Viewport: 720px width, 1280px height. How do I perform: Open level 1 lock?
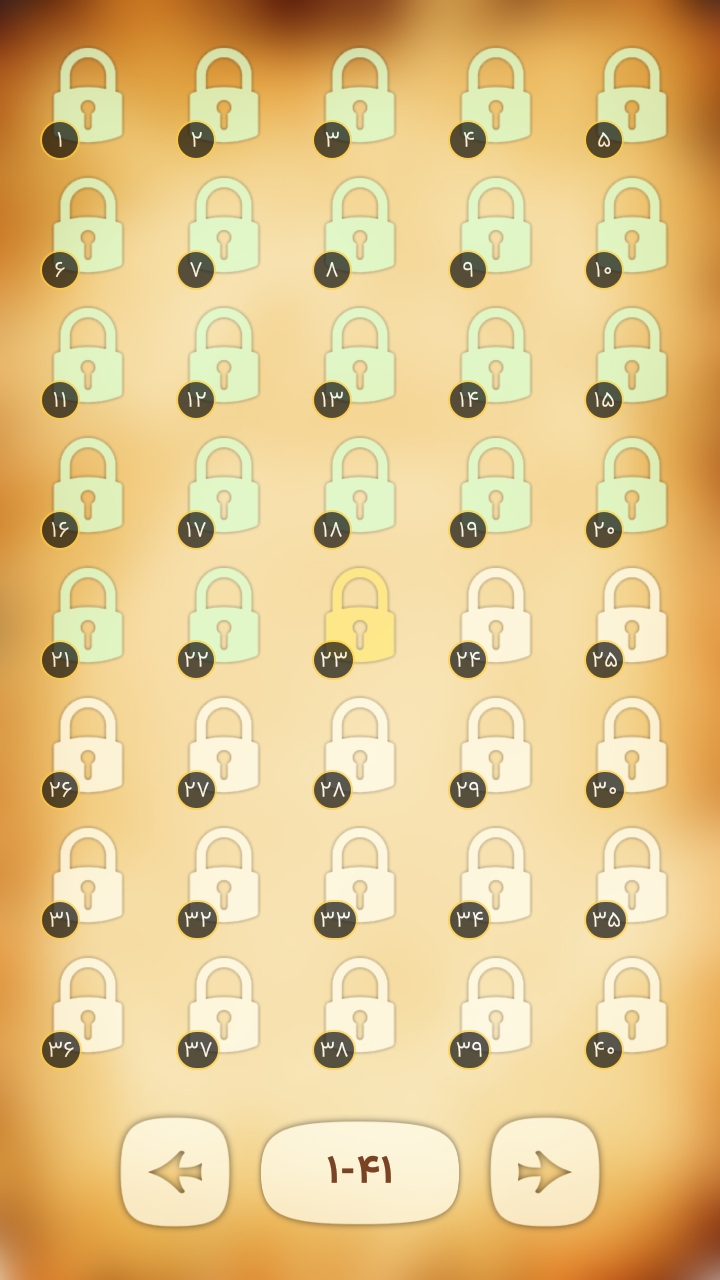(87, 97)
